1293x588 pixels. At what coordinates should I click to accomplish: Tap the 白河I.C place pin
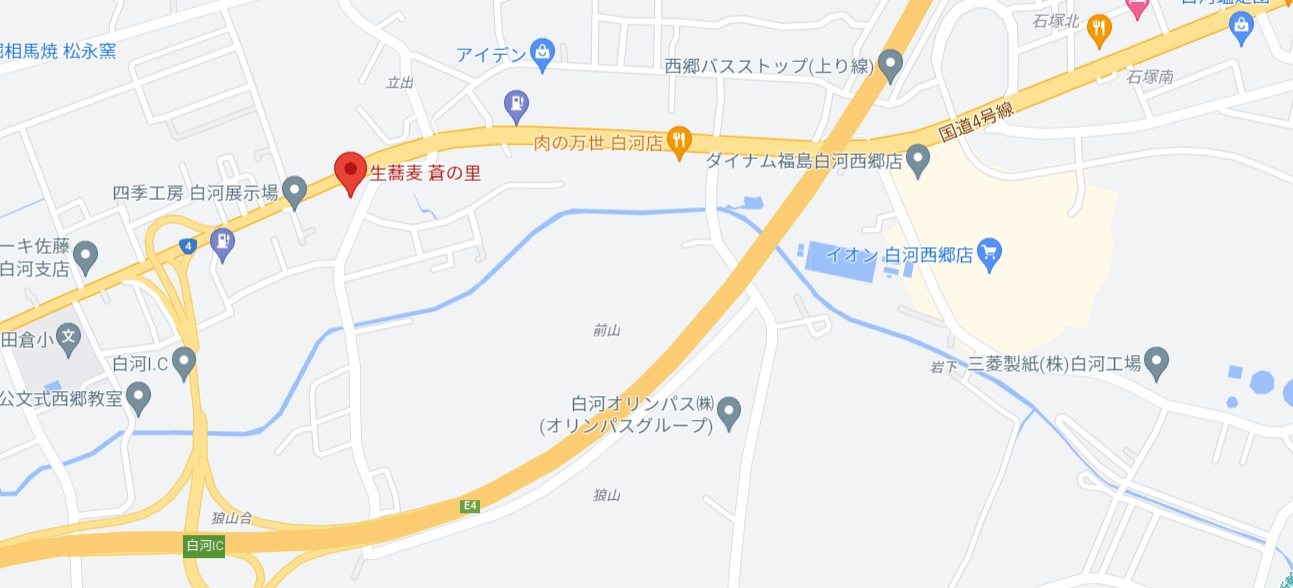point(183,361)
